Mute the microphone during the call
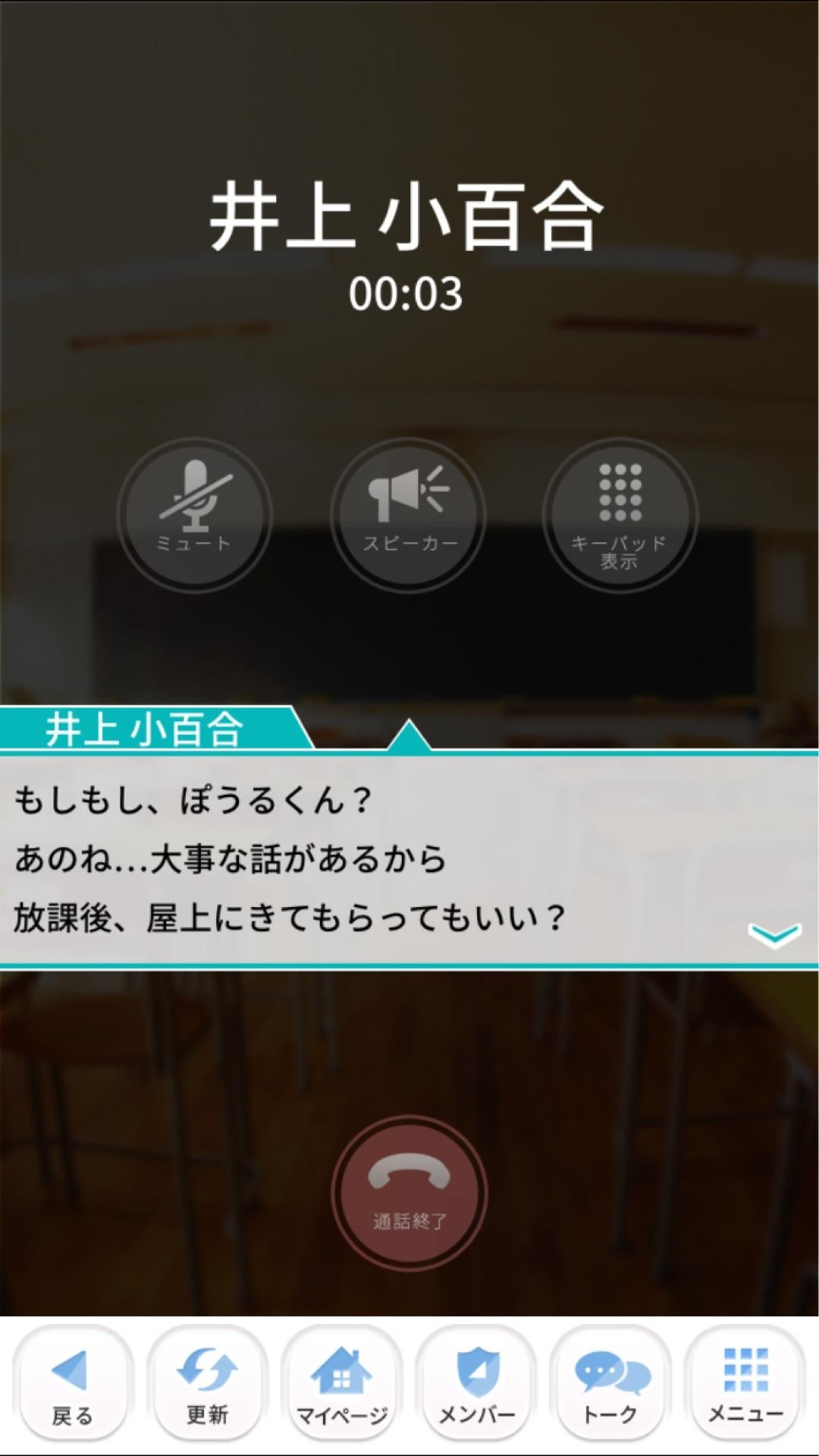 click(x=196, y=516)
